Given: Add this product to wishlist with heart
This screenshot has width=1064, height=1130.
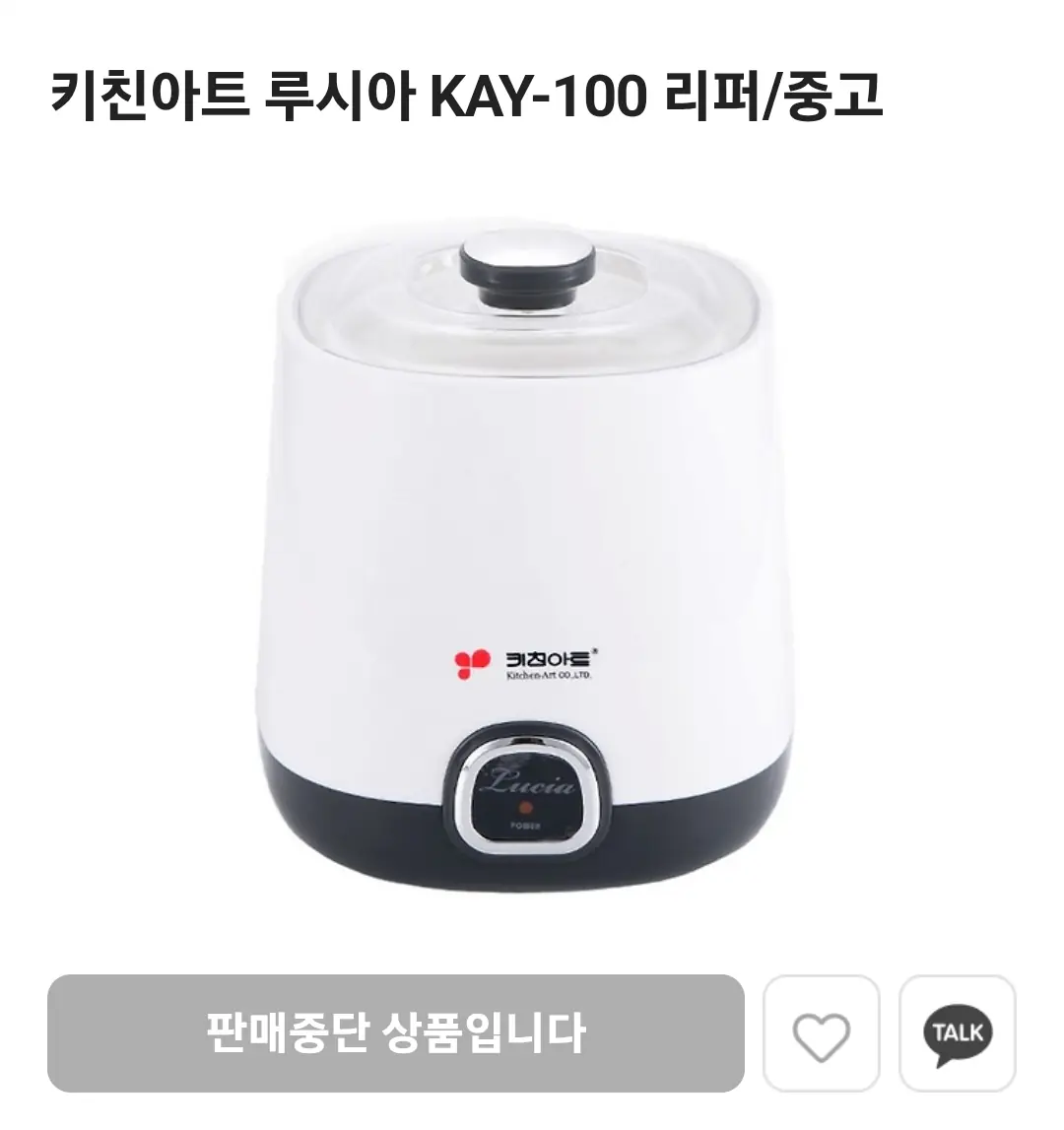Looking at the screenshot, I should click(821, 1033).
